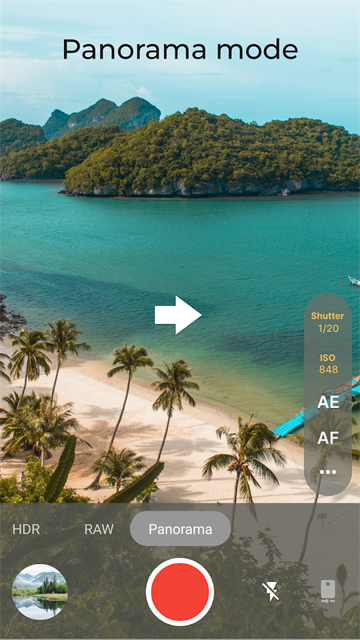Adjust the ISO 848 setting

tap(328, 364)
